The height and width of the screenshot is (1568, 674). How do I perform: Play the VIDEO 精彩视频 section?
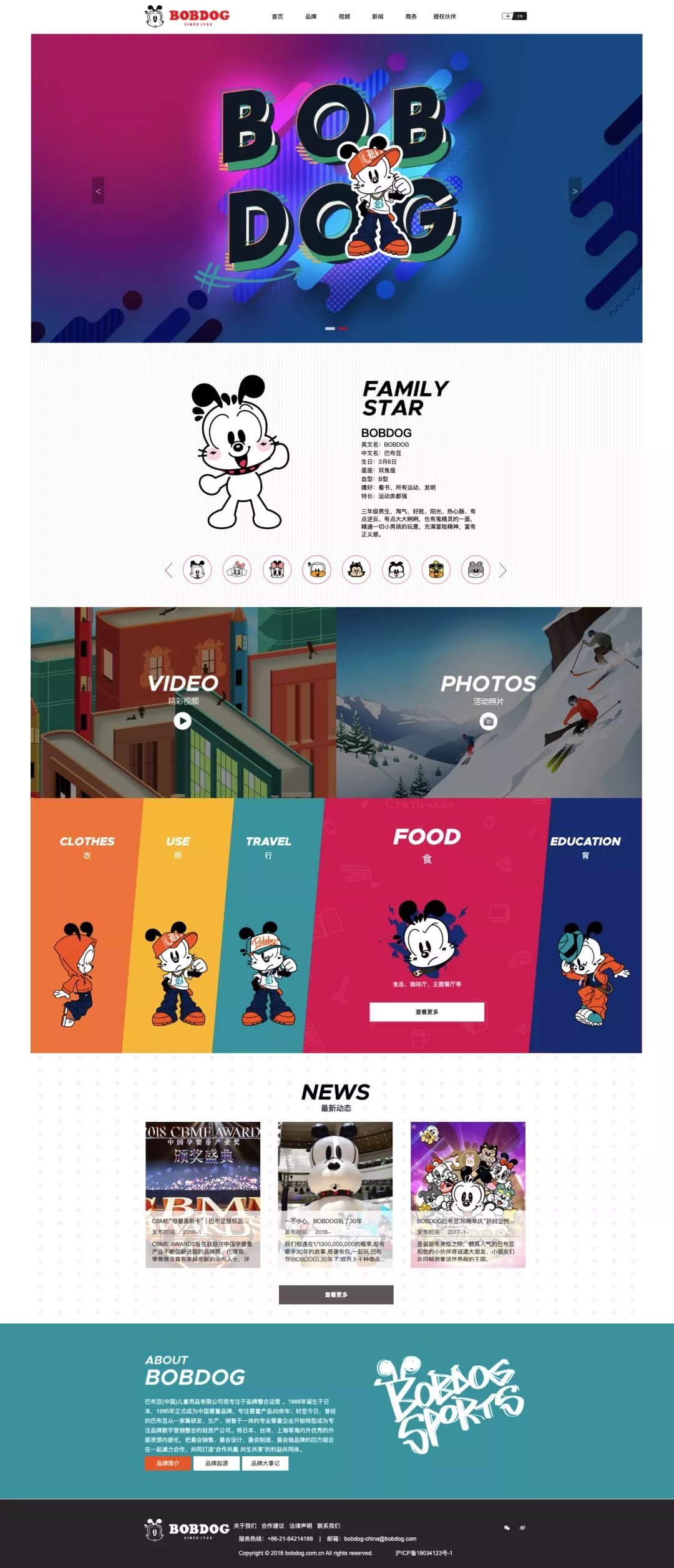(x=182, y=721)
